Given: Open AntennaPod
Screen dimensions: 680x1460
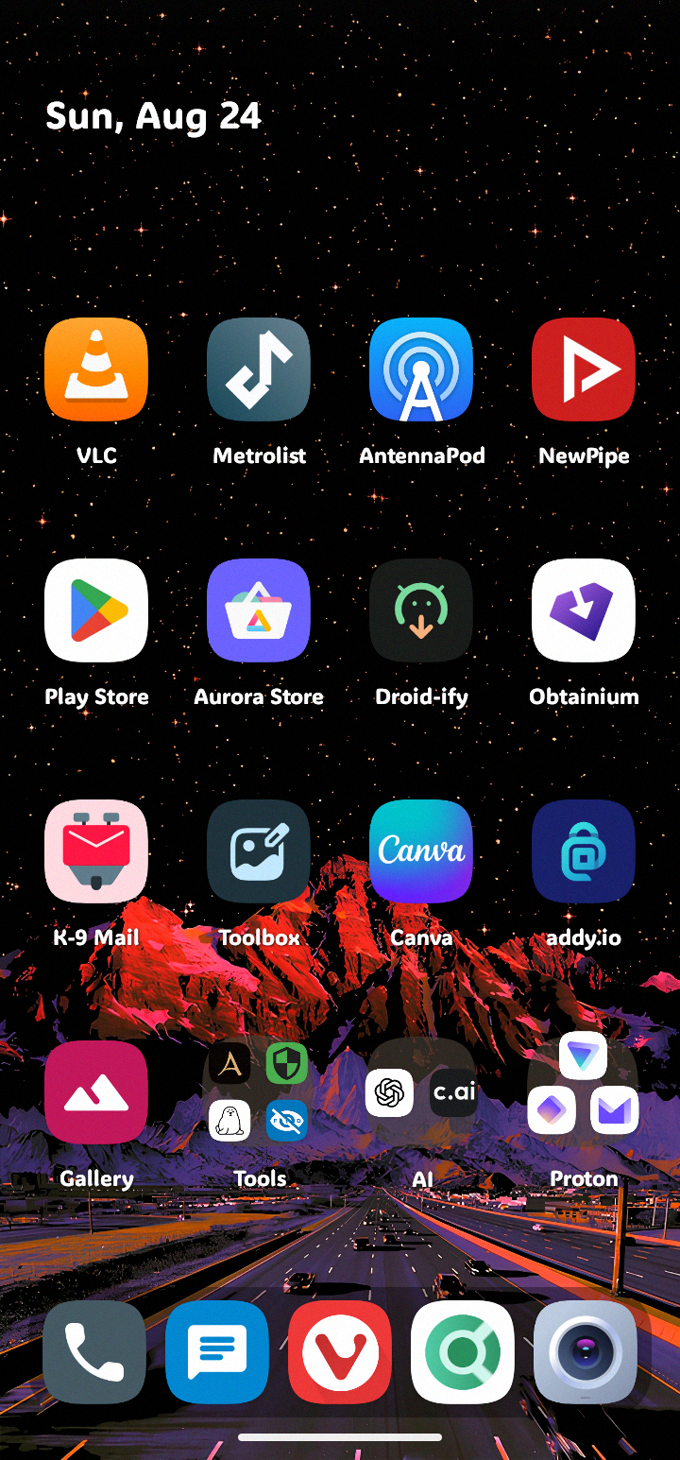Looking at the screenshot, I should pyautogui.click(x=421, y=370).
